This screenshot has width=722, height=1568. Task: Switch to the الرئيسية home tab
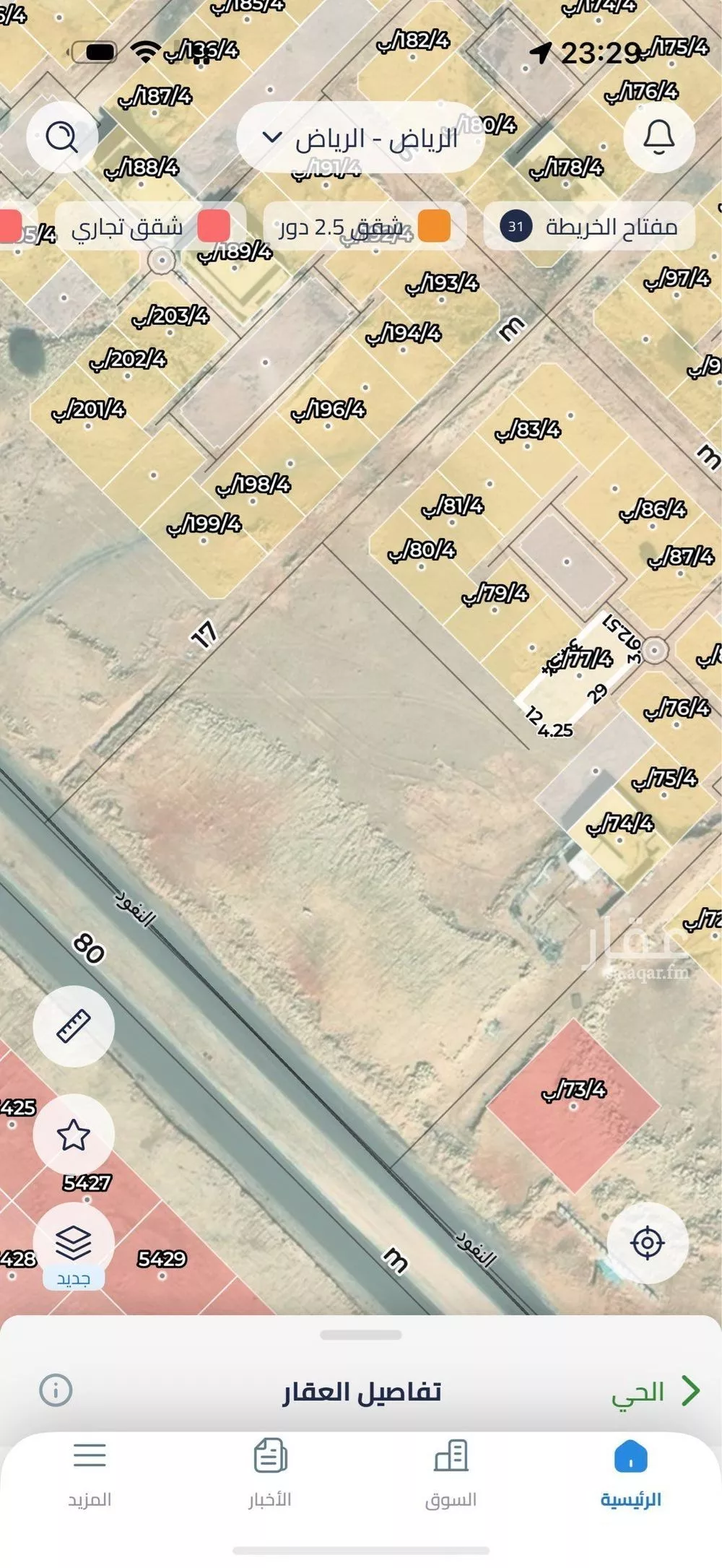pos(631,1473)
